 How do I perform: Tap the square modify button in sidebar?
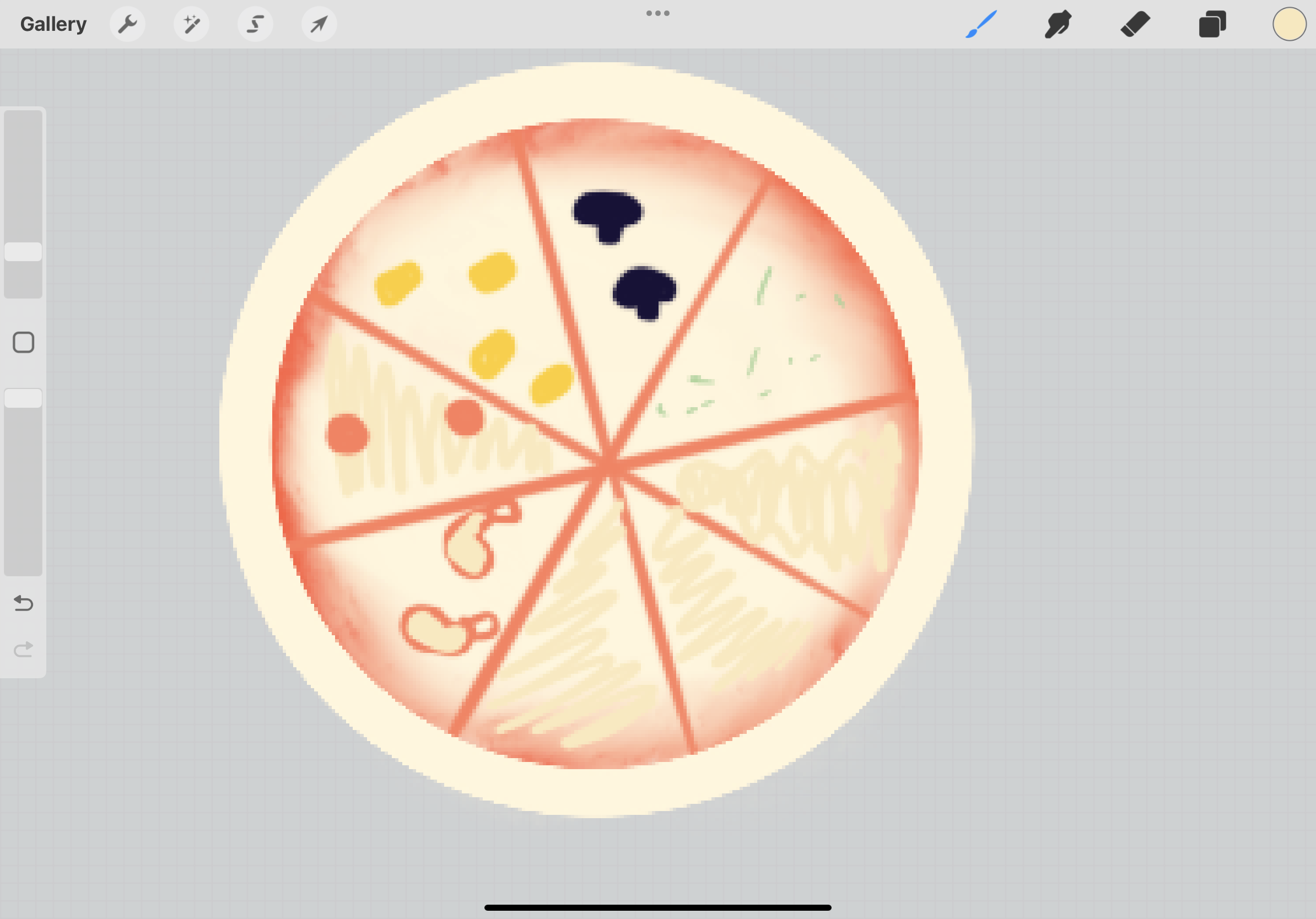[x=24, y=343]
